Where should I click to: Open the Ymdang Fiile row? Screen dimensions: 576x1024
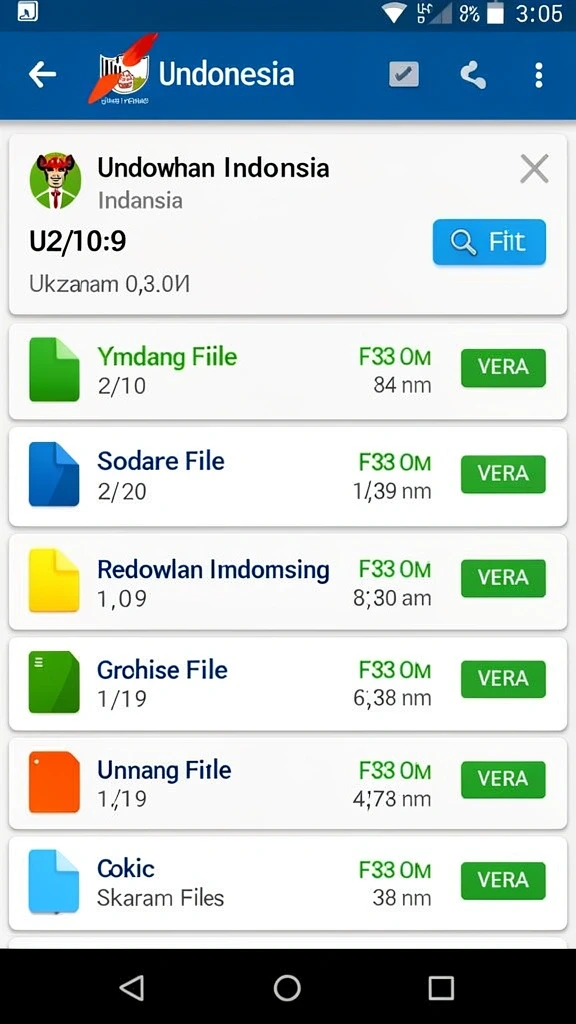287,371
